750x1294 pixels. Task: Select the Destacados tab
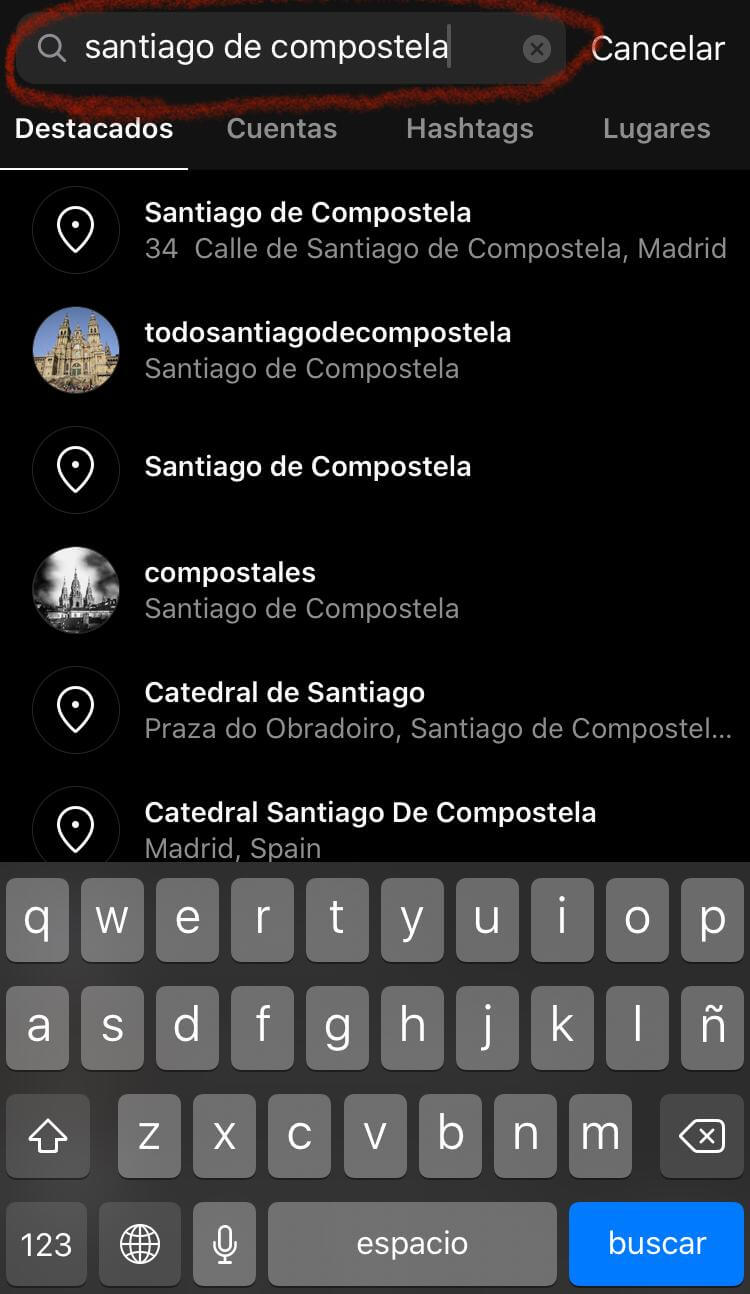click(94, 129)
